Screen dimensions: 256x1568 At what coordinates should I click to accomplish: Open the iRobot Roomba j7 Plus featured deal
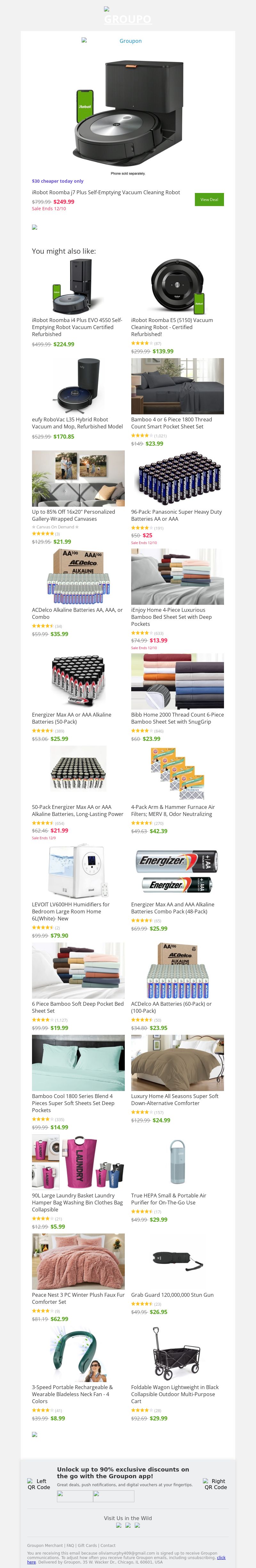(x=106, y=192)
